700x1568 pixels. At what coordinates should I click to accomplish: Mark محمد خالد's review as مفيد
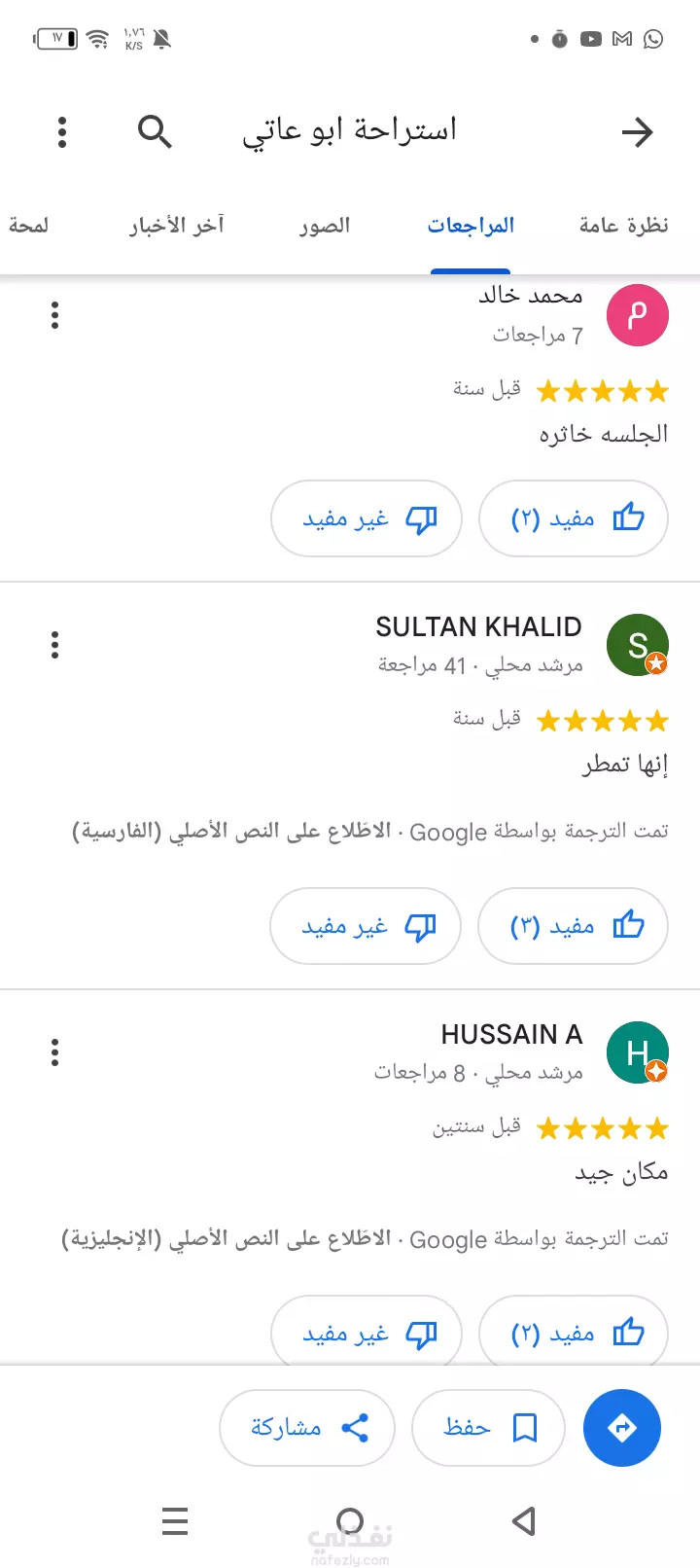574,518
